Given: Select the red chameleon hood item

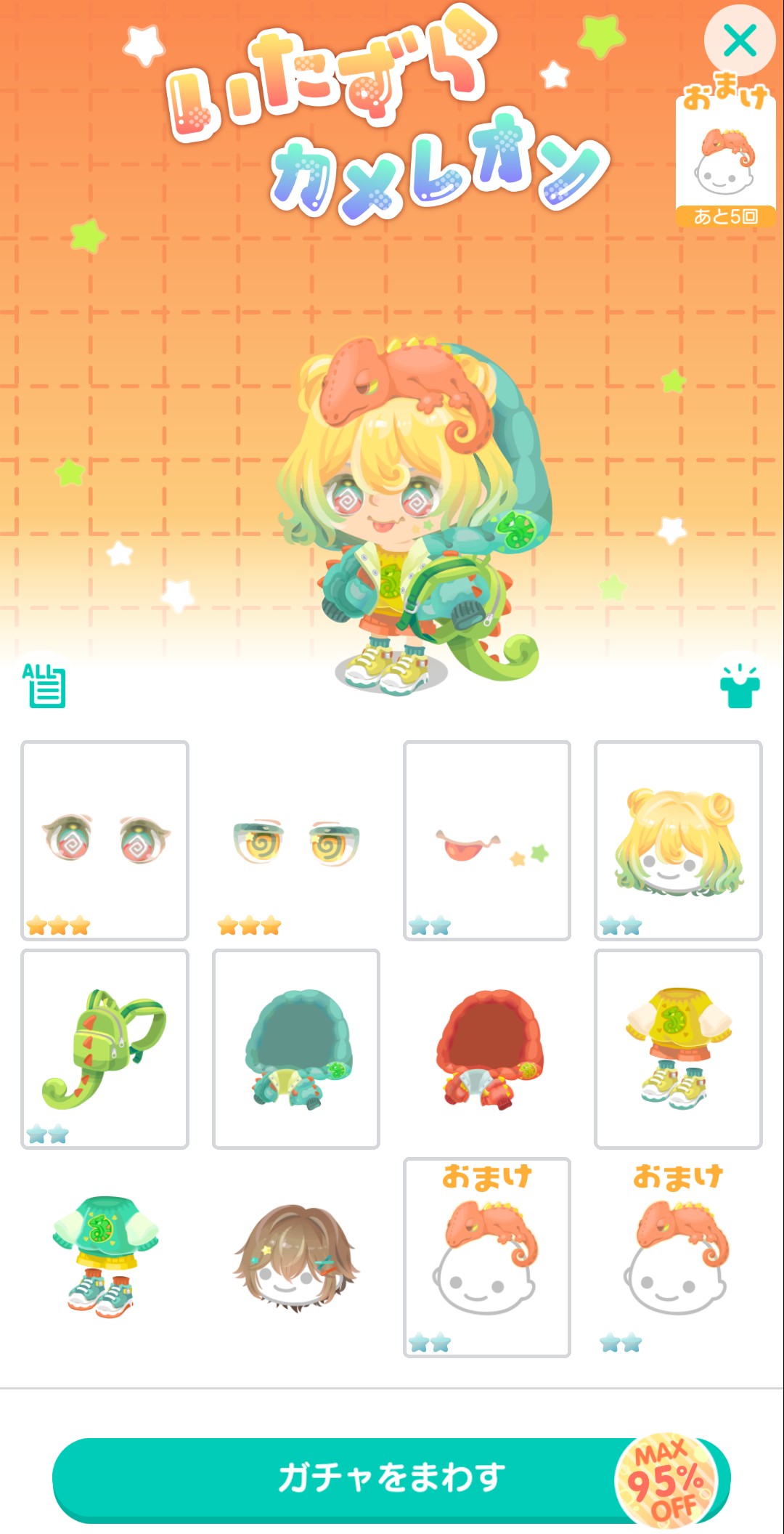Looking at the screenshot, I should click(x=487, y=1049).
